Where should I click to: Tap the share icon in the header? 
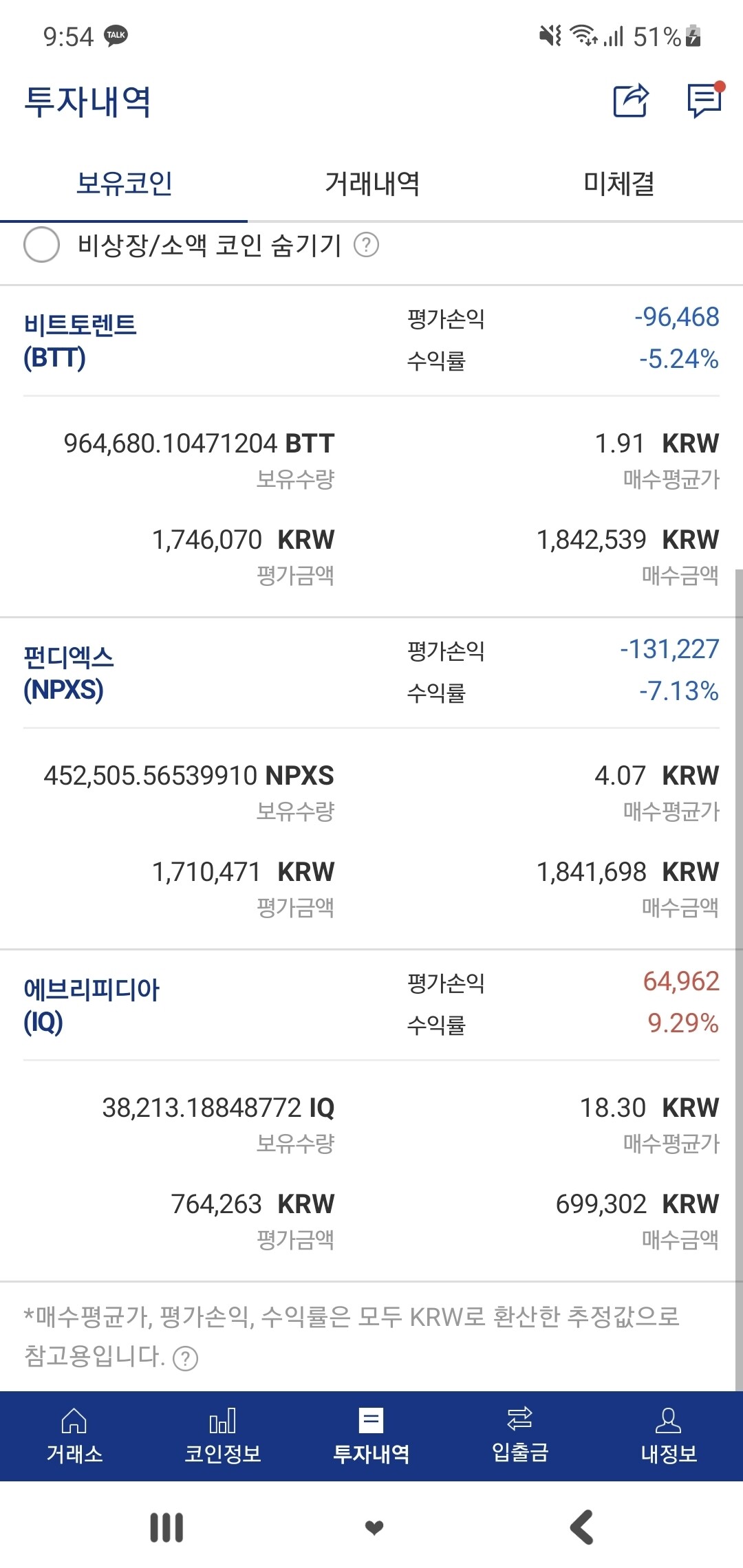pos(630,102)
